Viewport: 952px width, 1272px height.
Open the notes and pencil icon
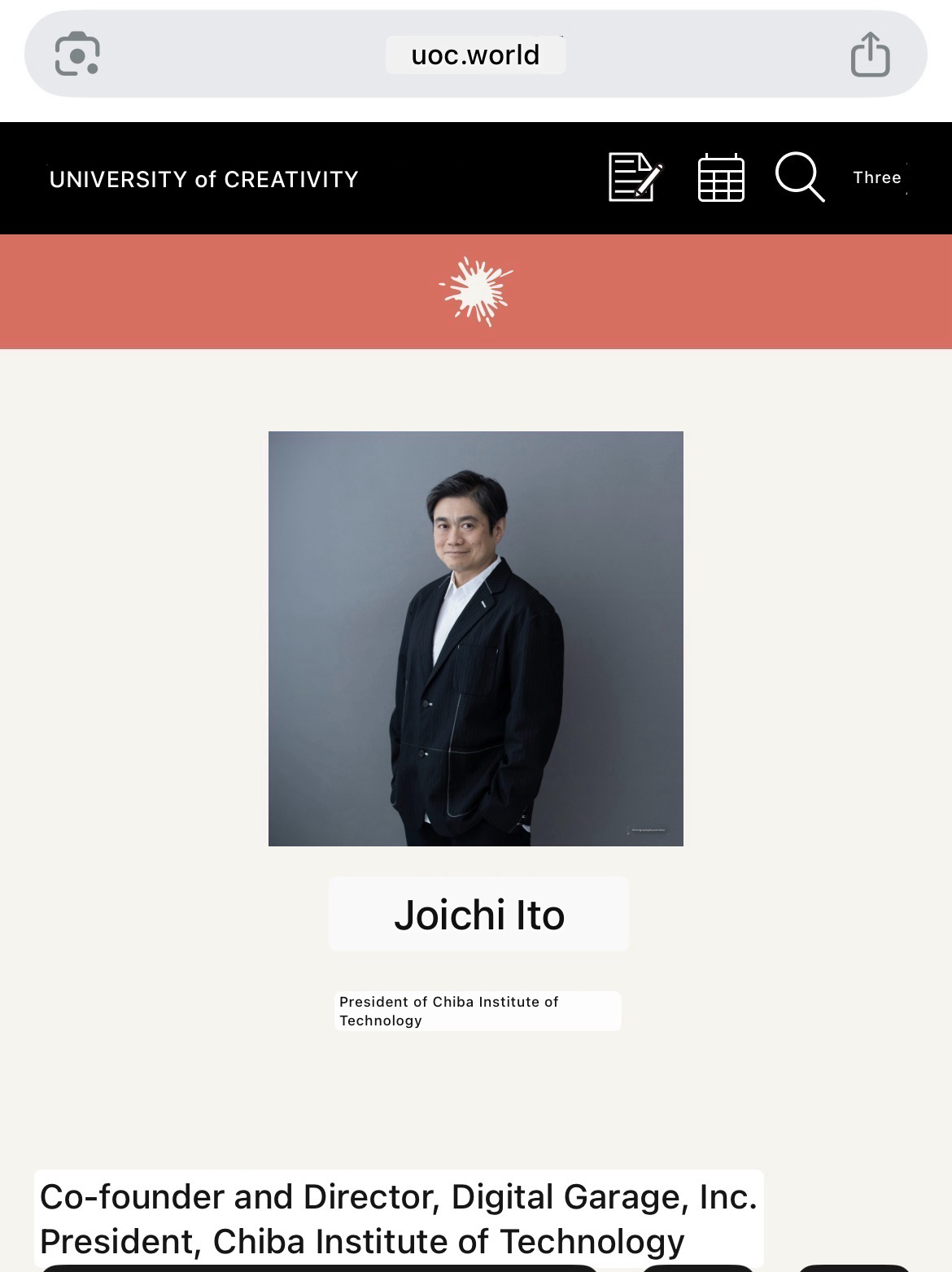coord(635,177)
